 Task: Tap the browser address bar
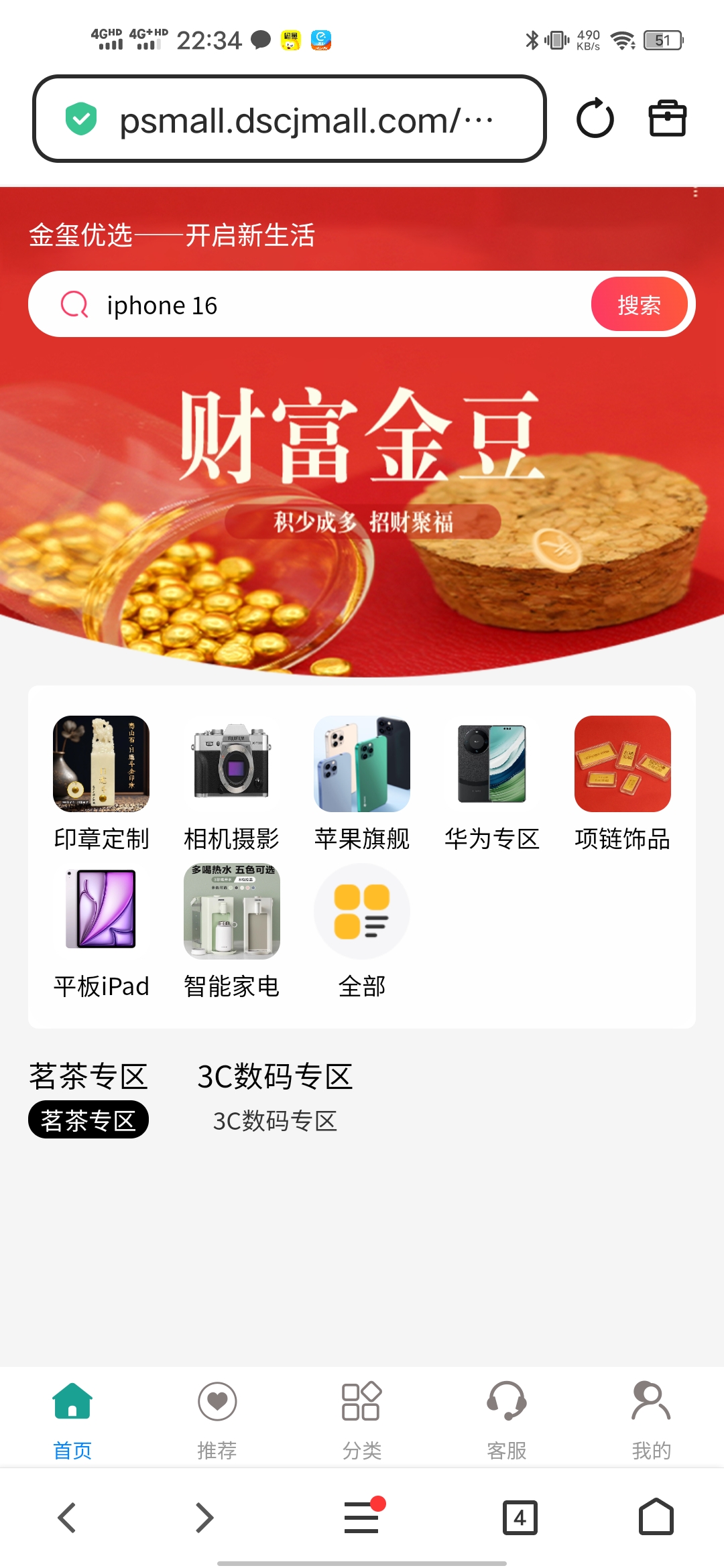click(290, 119)
